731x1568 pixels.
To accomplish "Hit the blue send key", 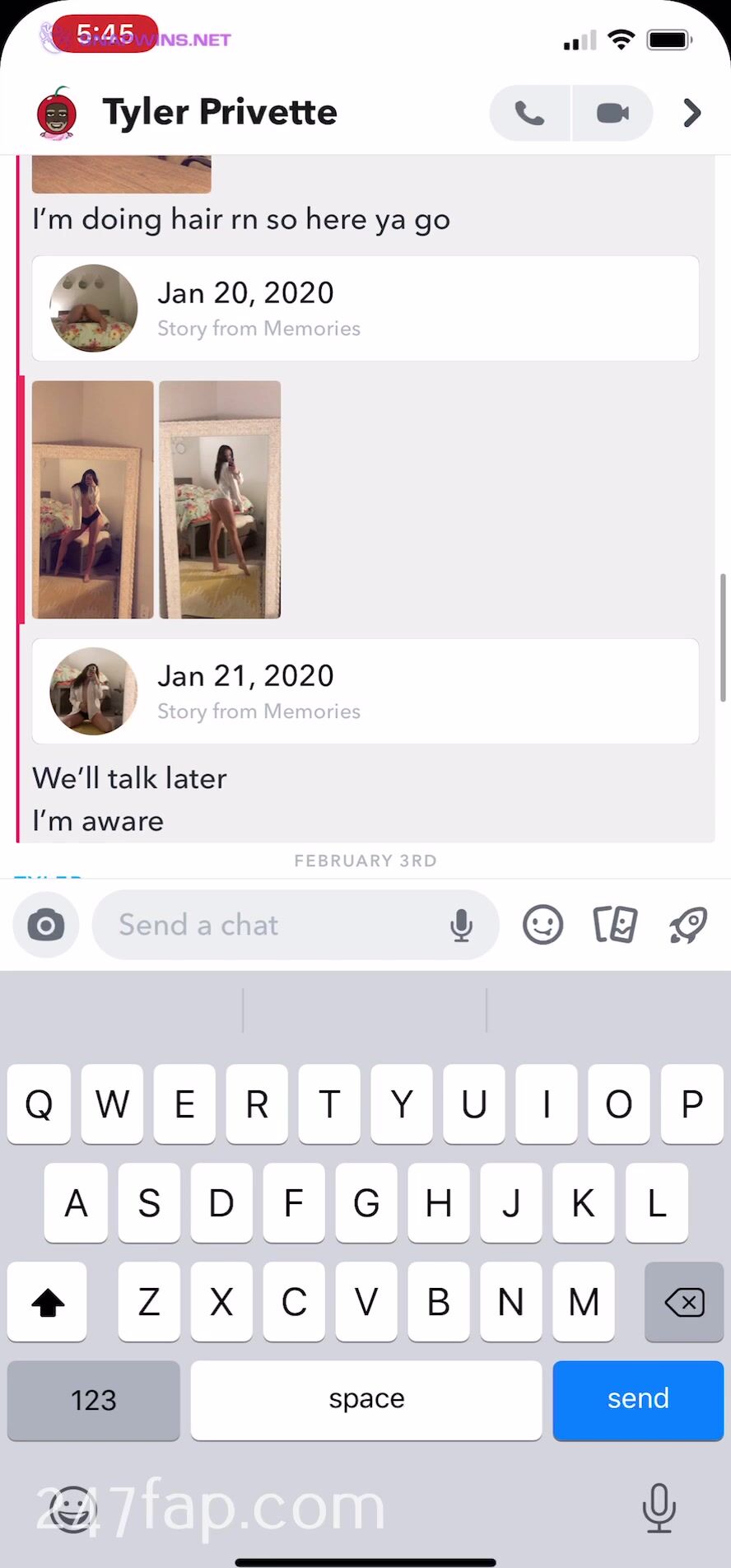I will [x=638, y=1399].
